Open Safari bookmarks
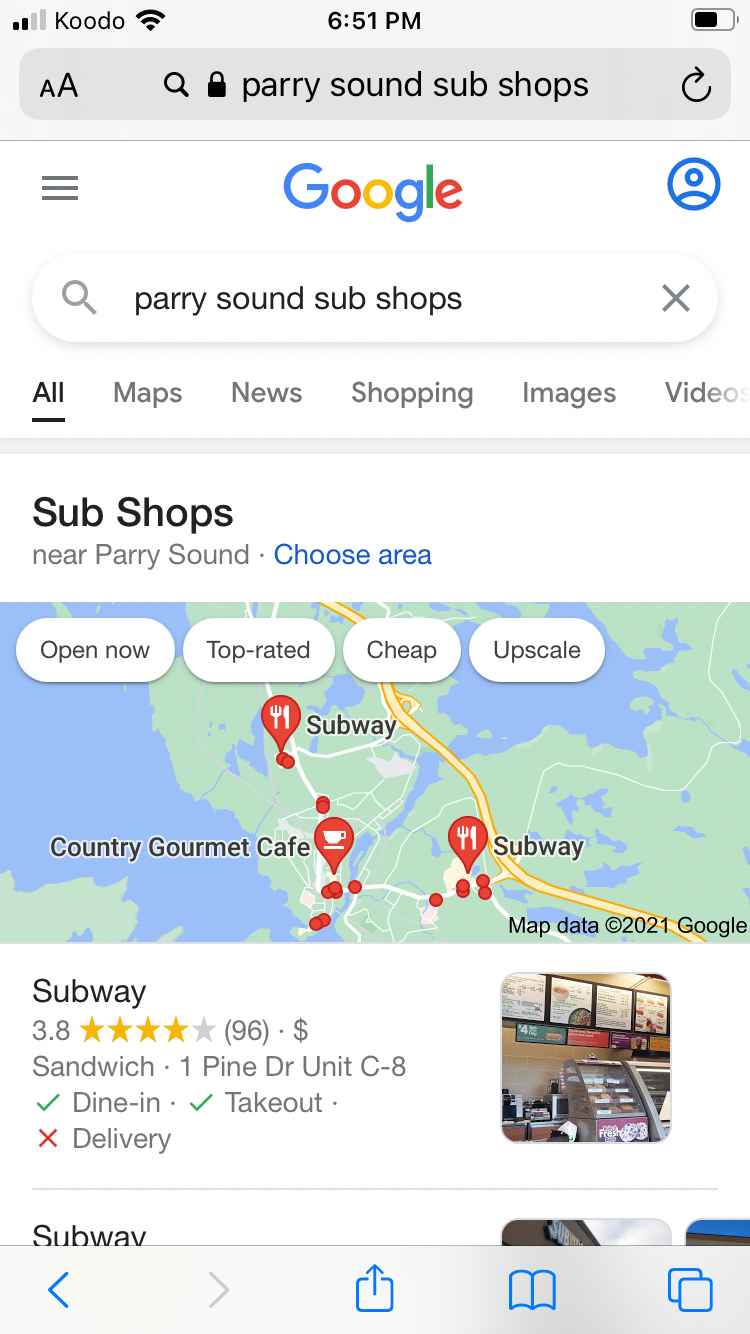 pyautogui.click(x=532, y=1290)
